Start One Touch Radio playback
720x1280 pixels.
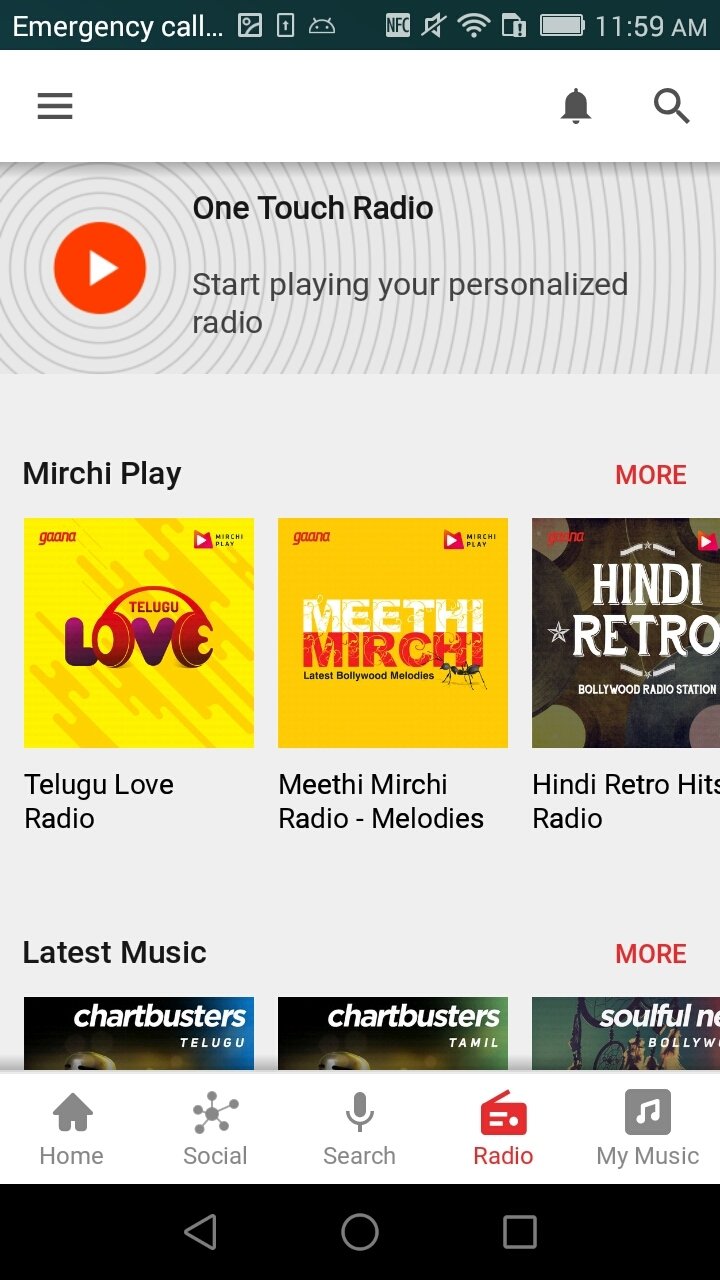click(x=99, y=266)
